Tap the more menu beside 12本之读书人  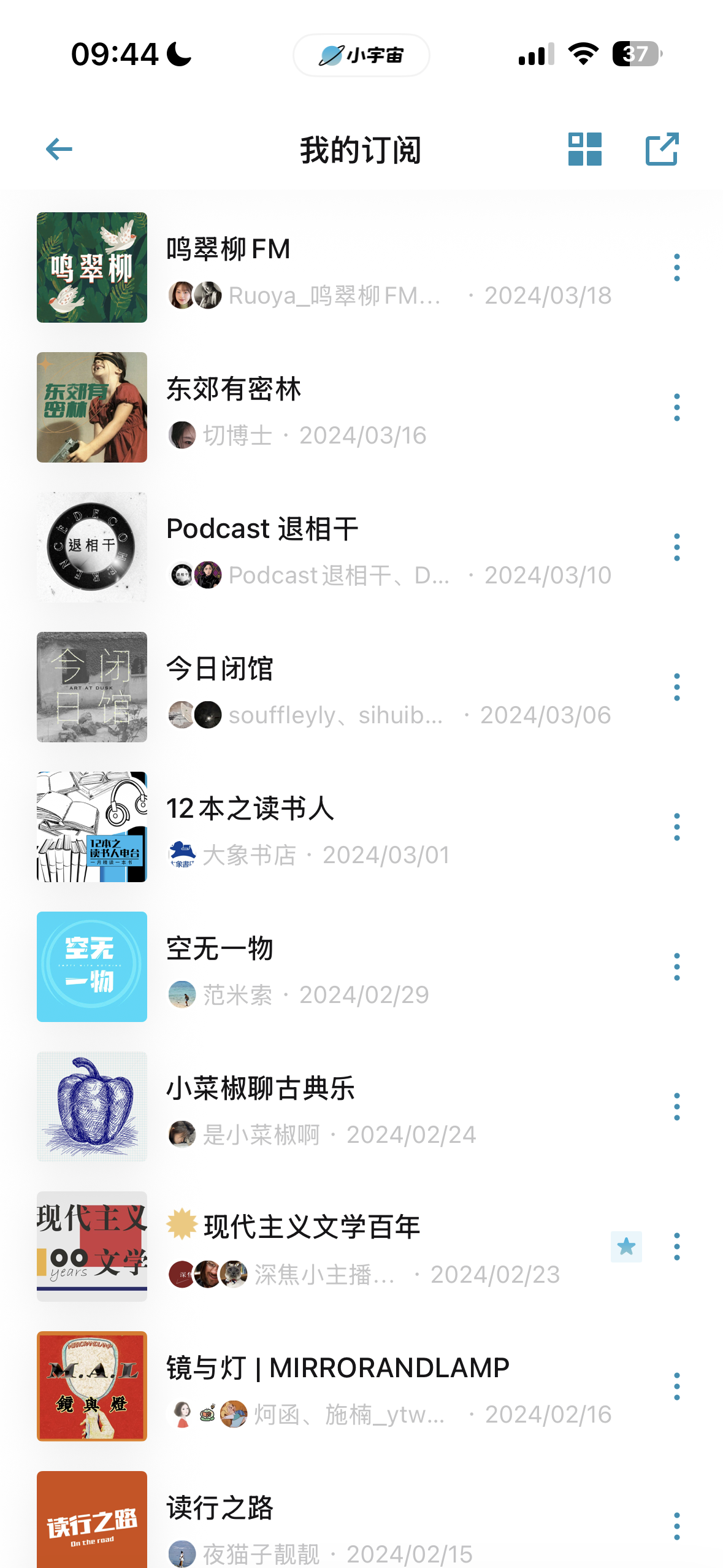click(x=676, y=827)
